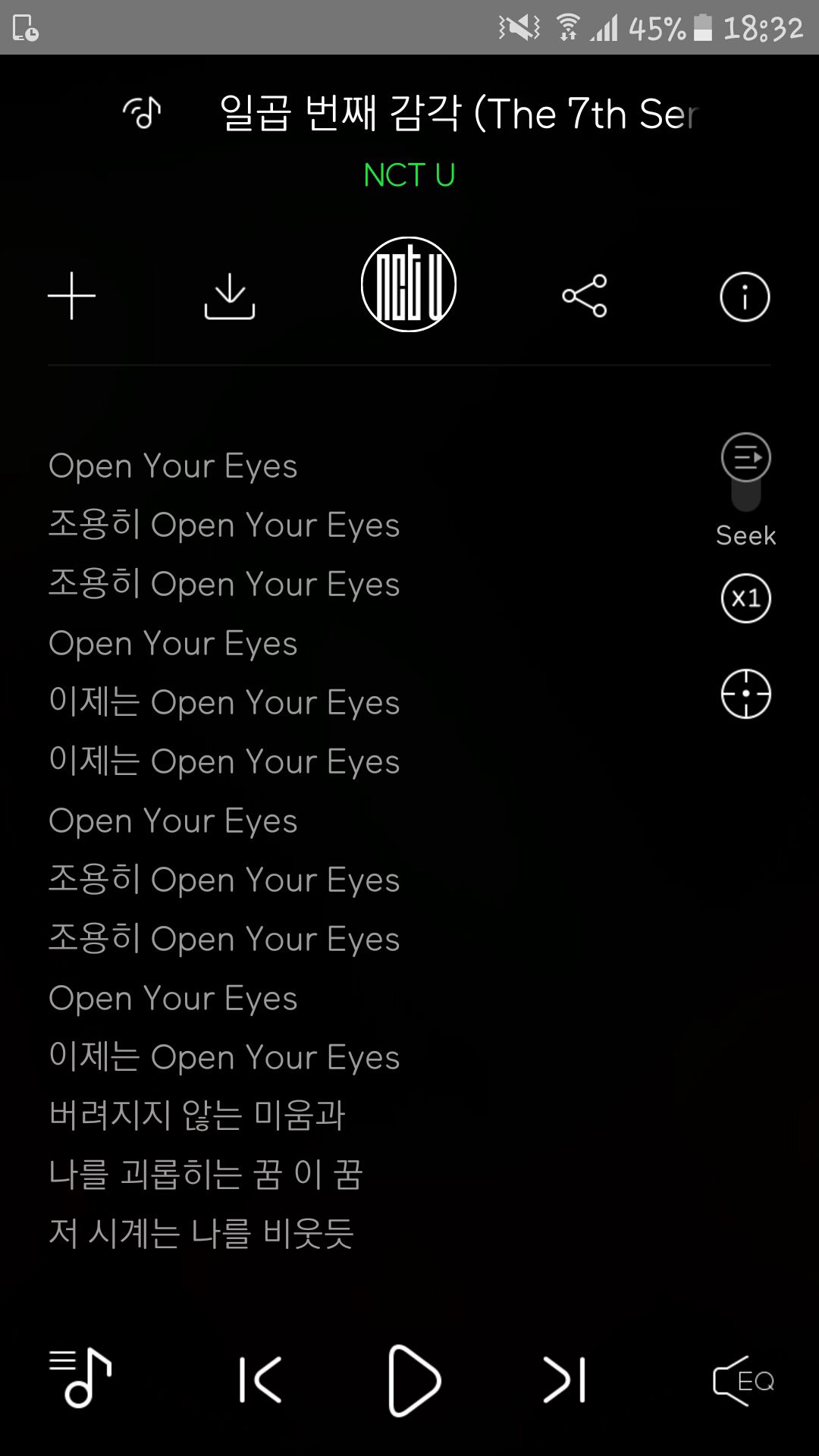The image size is (819, 1456).
Task: Tap the crosshair icon to locate the current lyric
Action: tap(746, 693)
